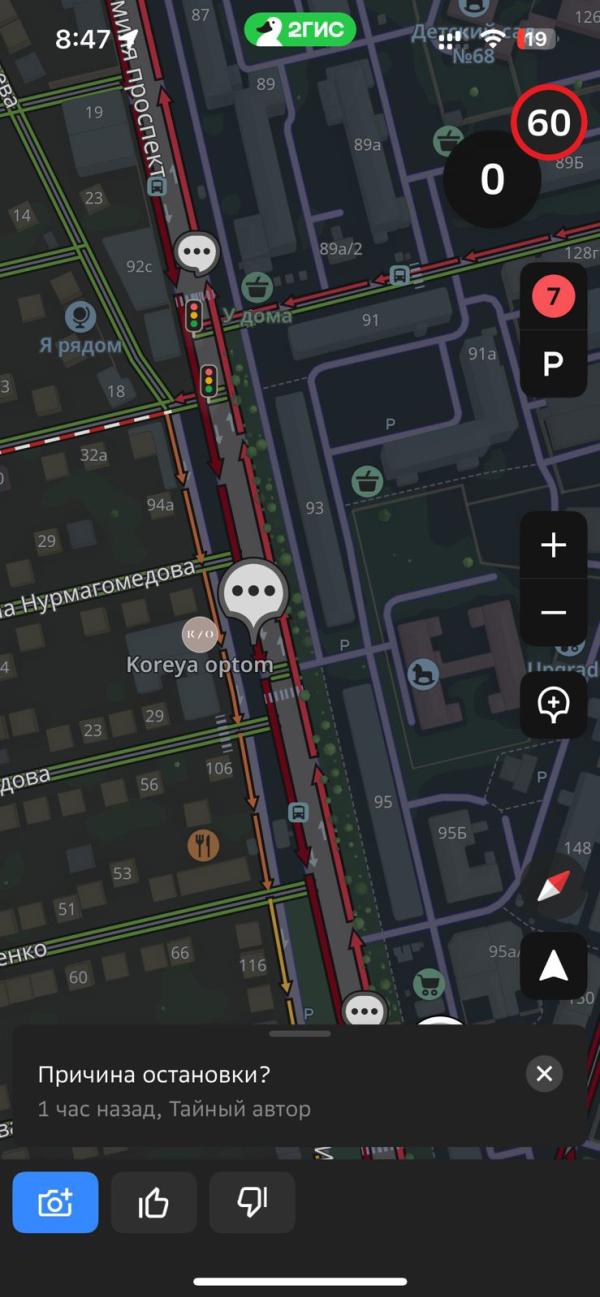This screenshot has height=1297, width=600.
Task: Add a new road event comment
Action: (553, 705)
